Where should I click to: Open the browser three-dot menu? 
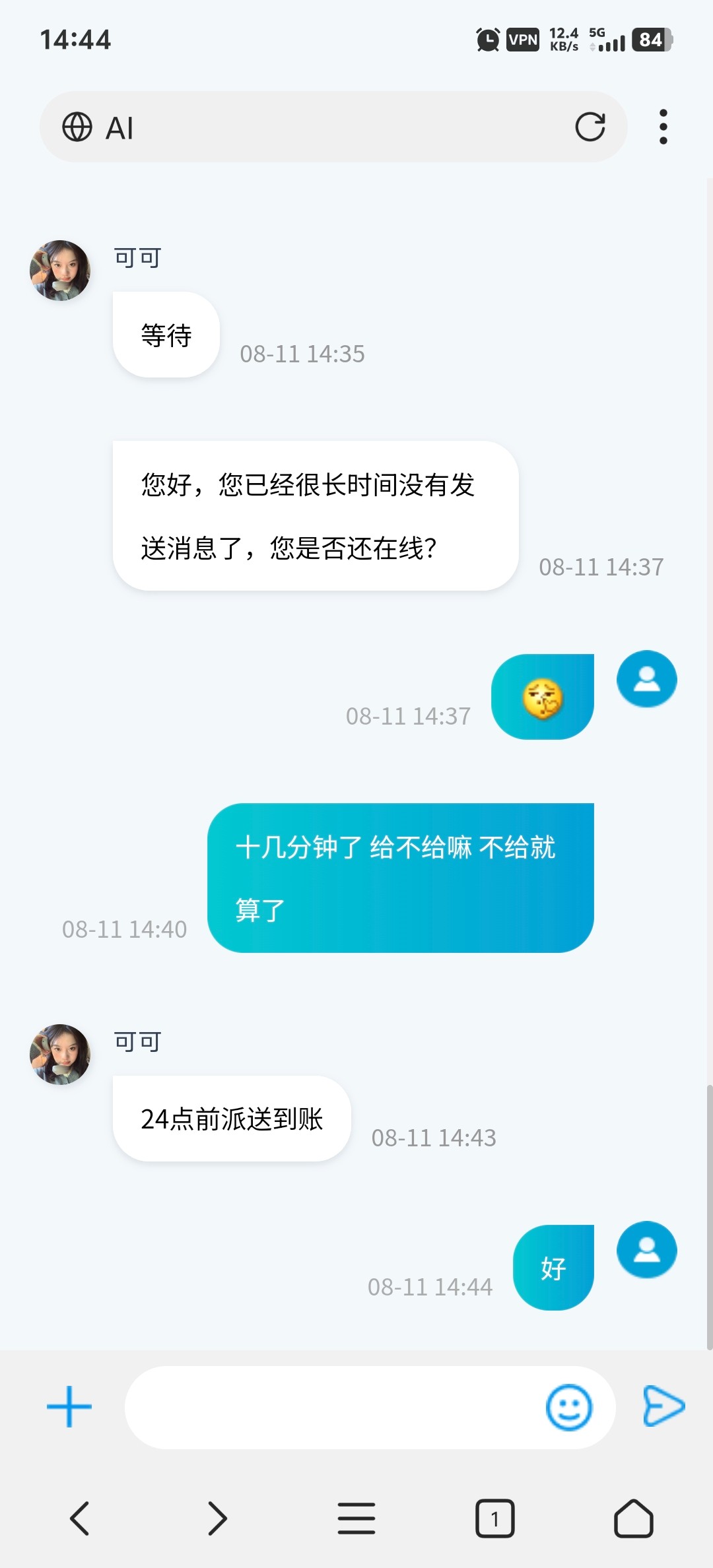pos(663,127)
